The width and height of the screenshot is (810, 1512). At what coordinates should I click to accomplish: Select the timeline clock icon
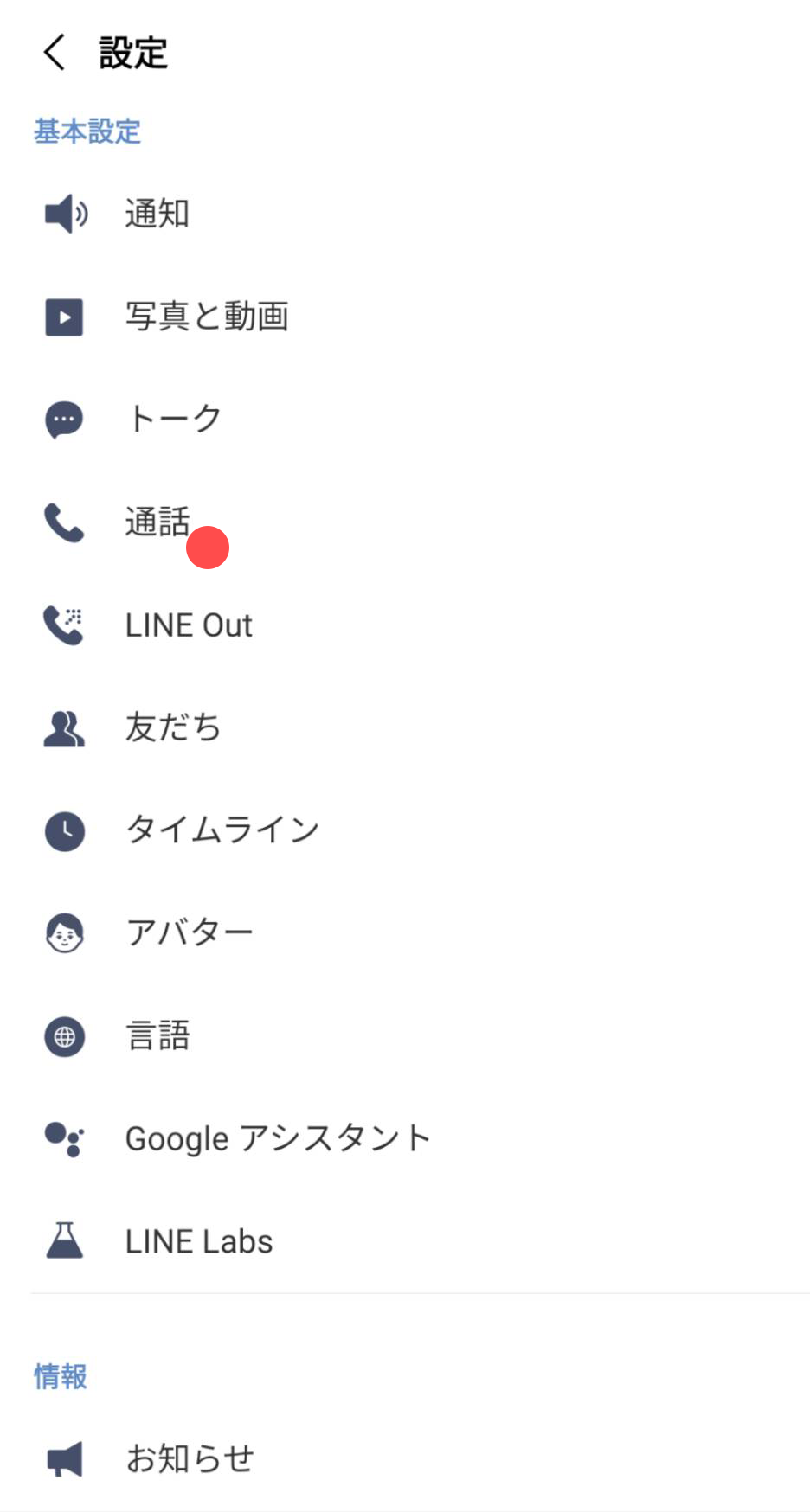tap(63, 830)
